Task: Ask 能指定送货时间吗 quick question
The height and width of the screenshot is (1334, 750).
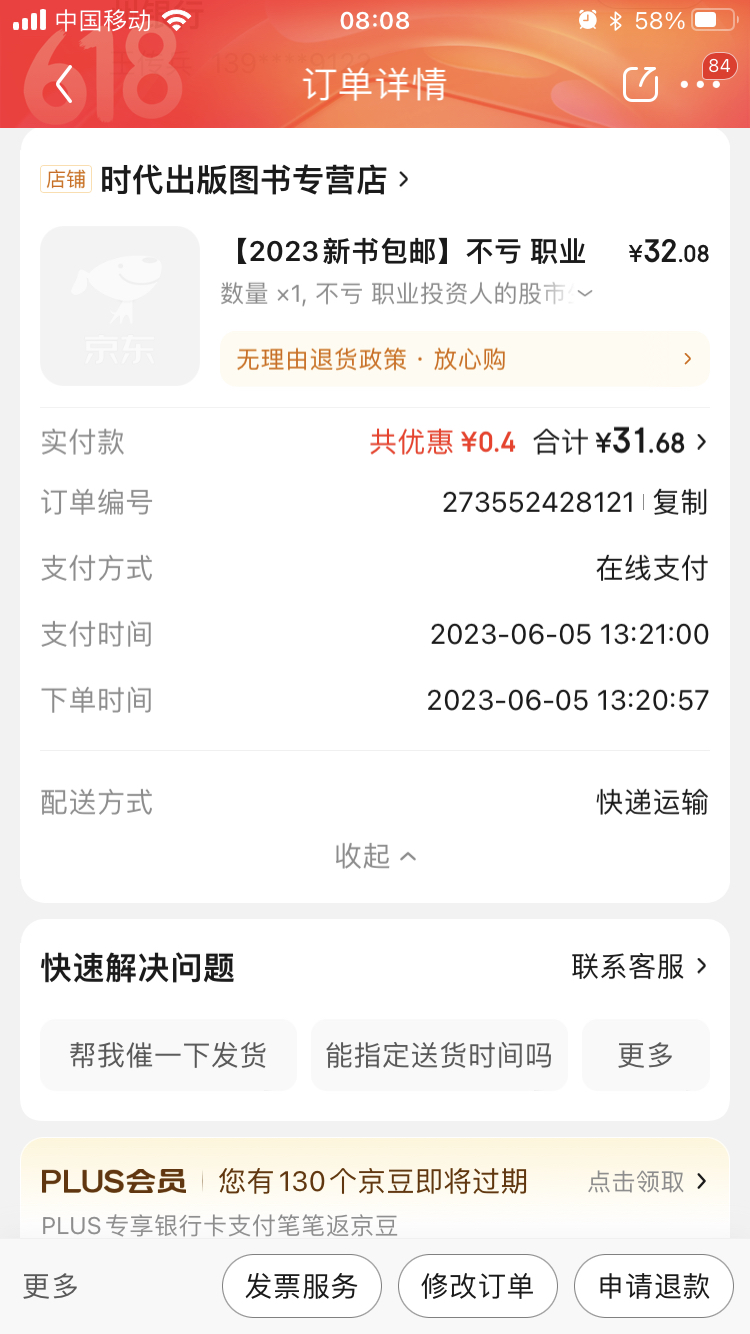Action: [439, 1055]
